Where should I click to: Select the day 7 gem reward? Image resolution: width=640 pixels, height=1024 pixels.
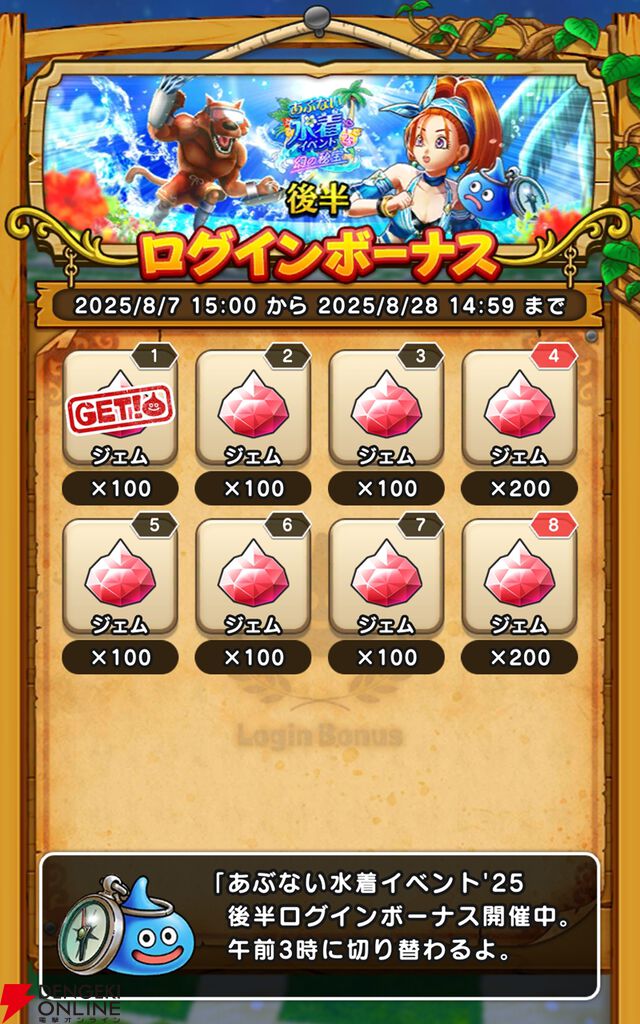pyautogui.click(x=386, y=578)
